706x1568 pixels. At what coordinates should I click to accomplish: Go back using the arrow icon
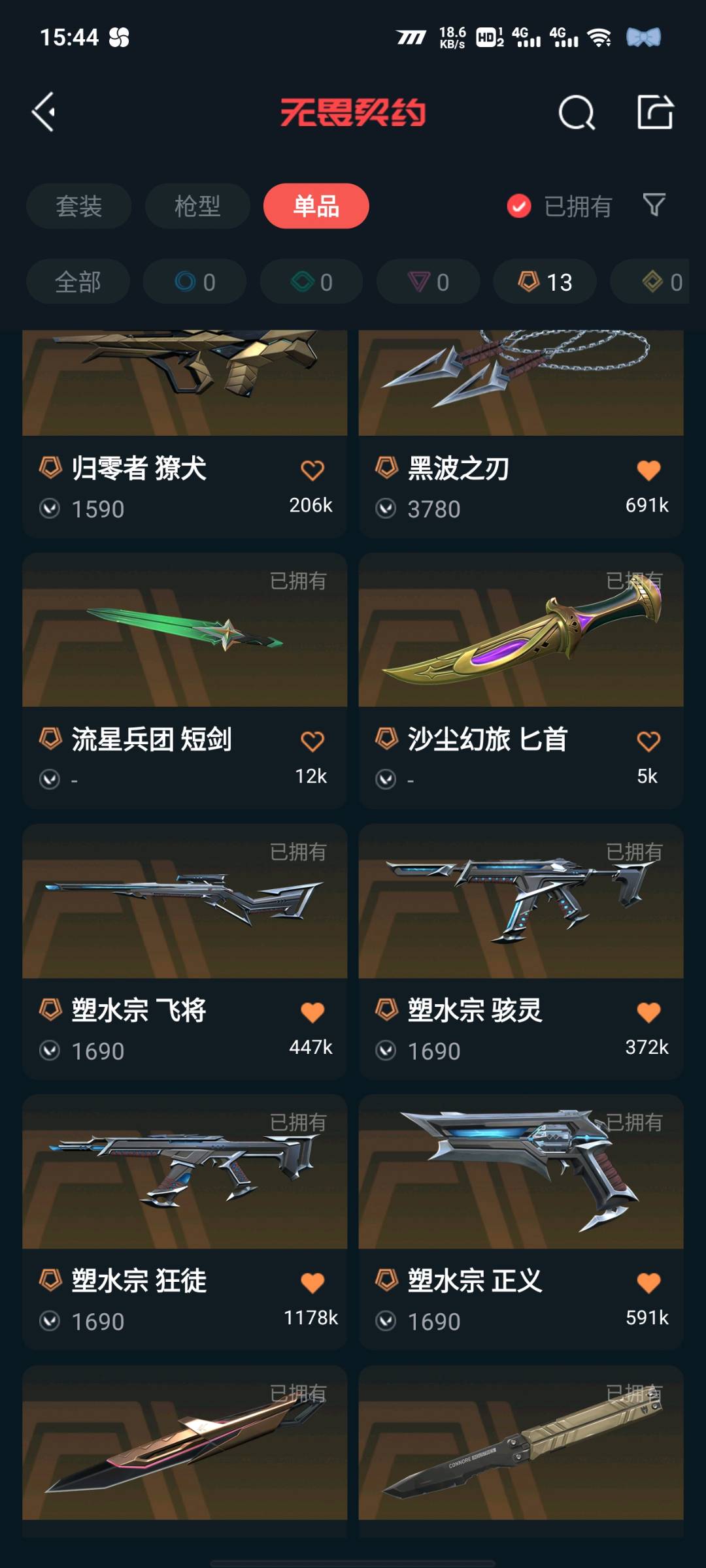pos(44,112)
